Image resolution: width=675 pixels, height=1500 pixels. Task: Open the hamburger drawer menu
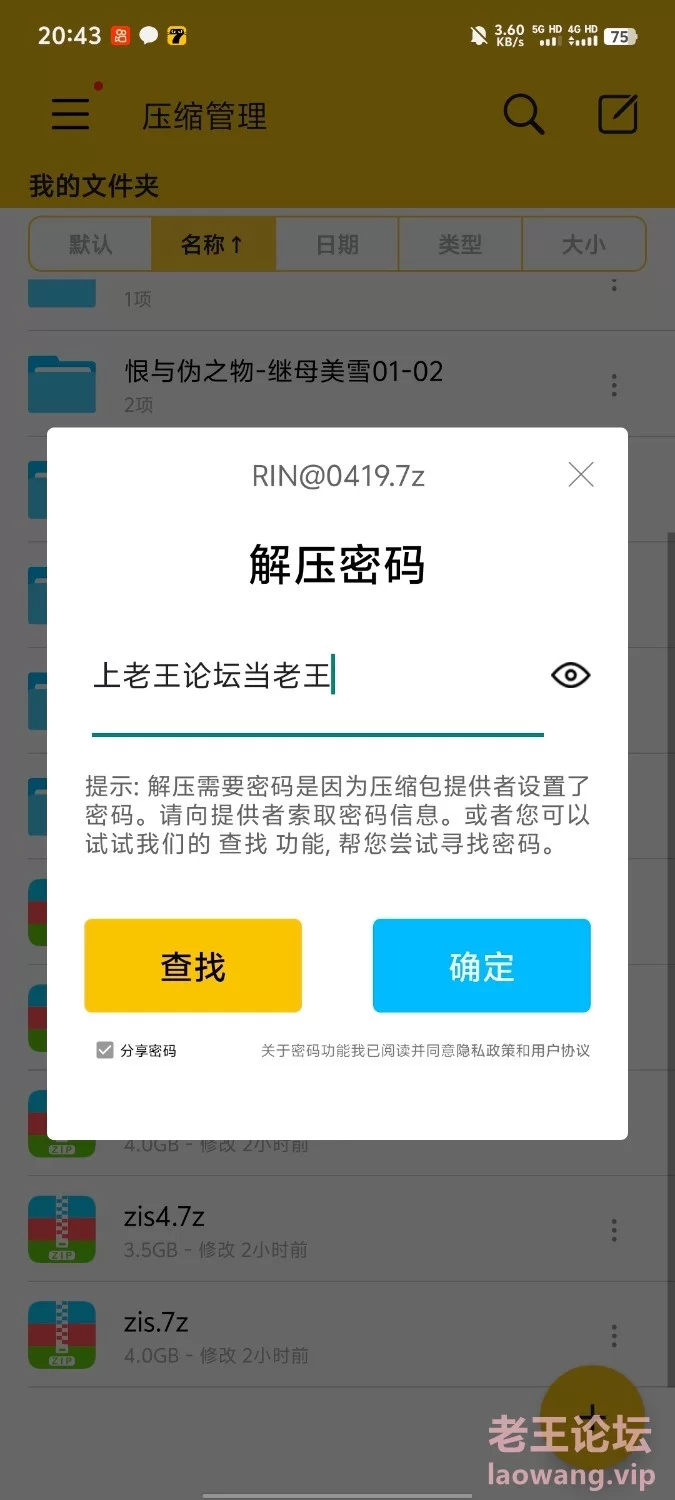coord(71,114)
